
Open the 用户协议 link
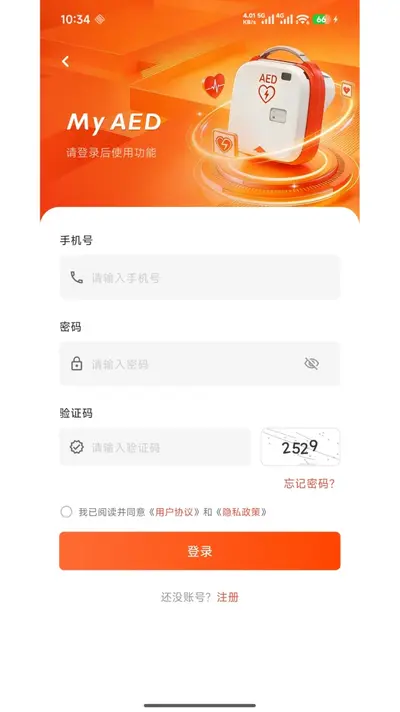click(174, 512)
